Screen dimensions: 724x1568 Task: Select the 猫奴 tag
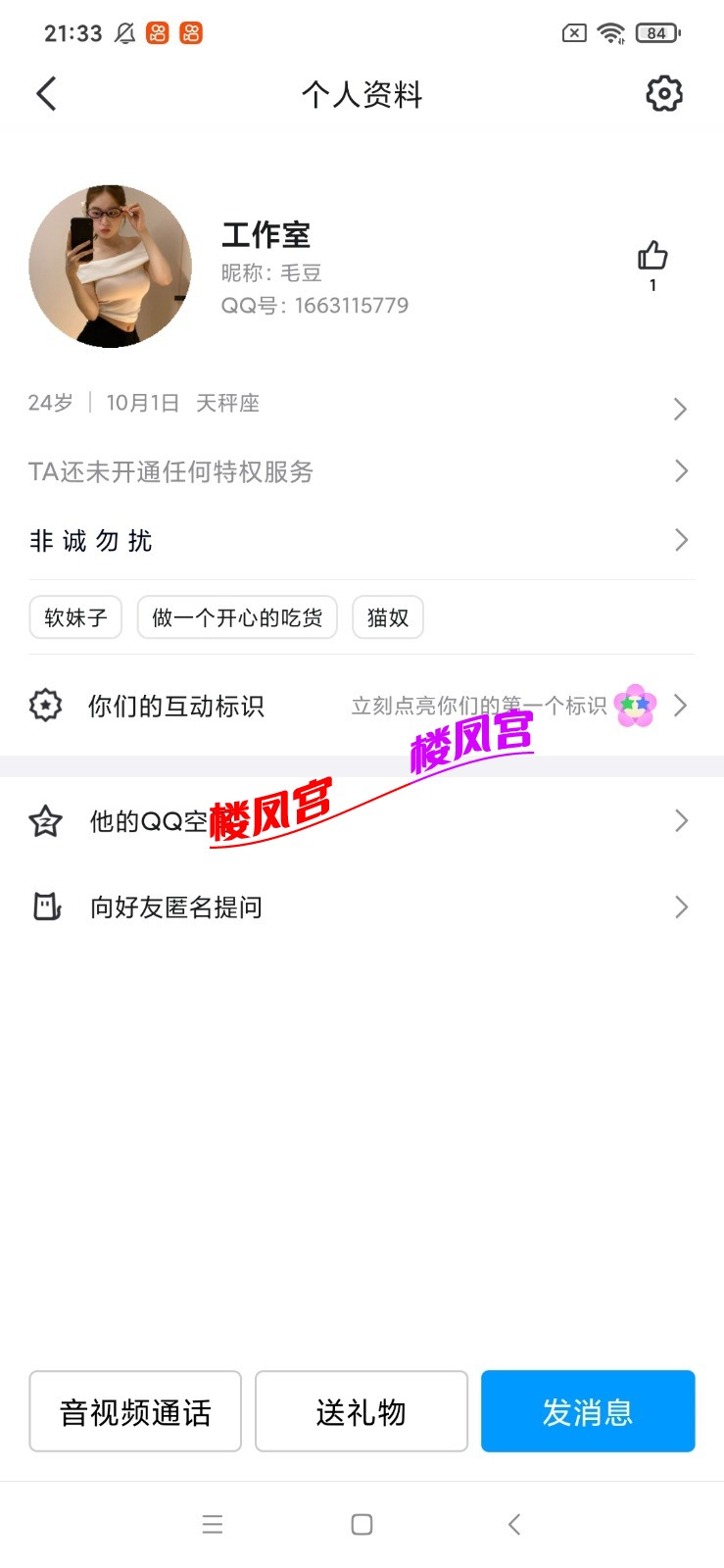coord(387,617)
